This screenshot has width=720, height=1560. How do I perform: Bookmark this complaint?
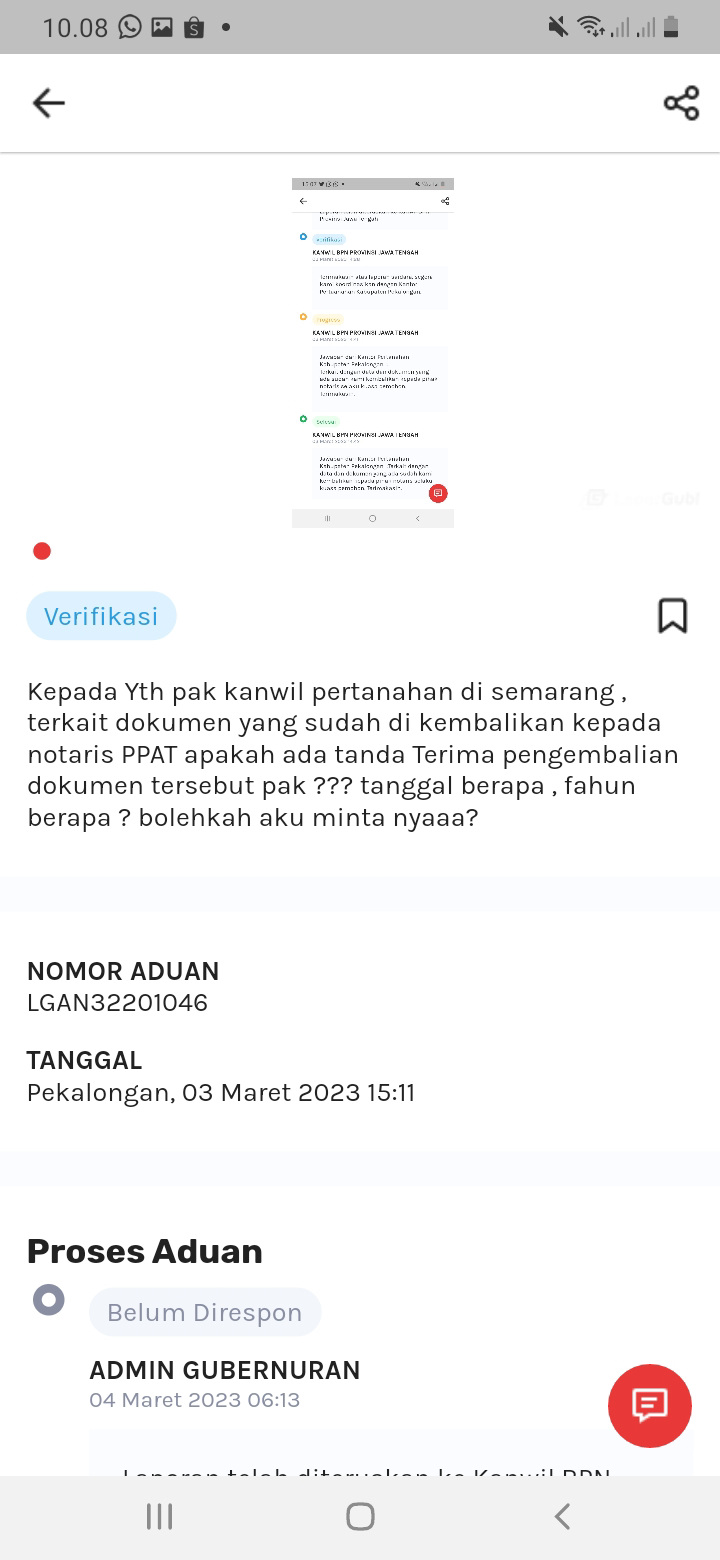(672, 616)
